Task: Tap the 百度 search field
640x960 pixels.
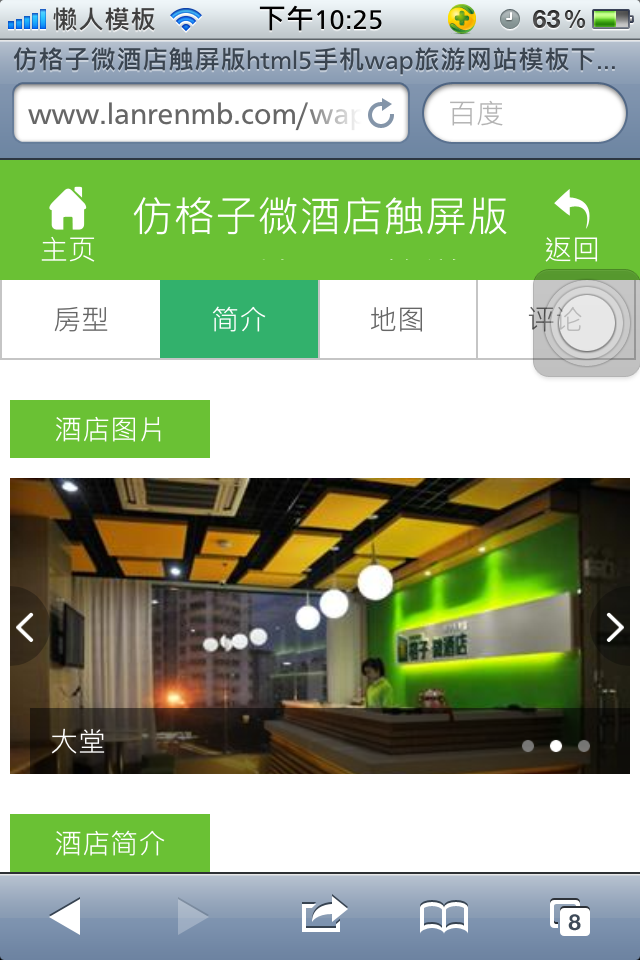Action: coord(524,114)
